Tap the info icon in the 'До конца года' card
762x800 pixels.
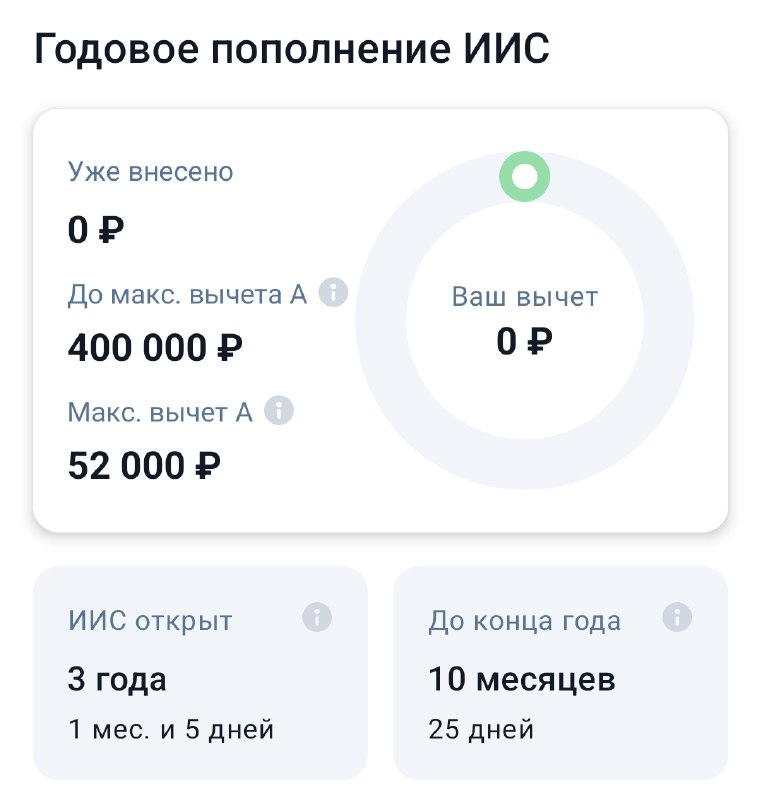[x=676, y=617]
